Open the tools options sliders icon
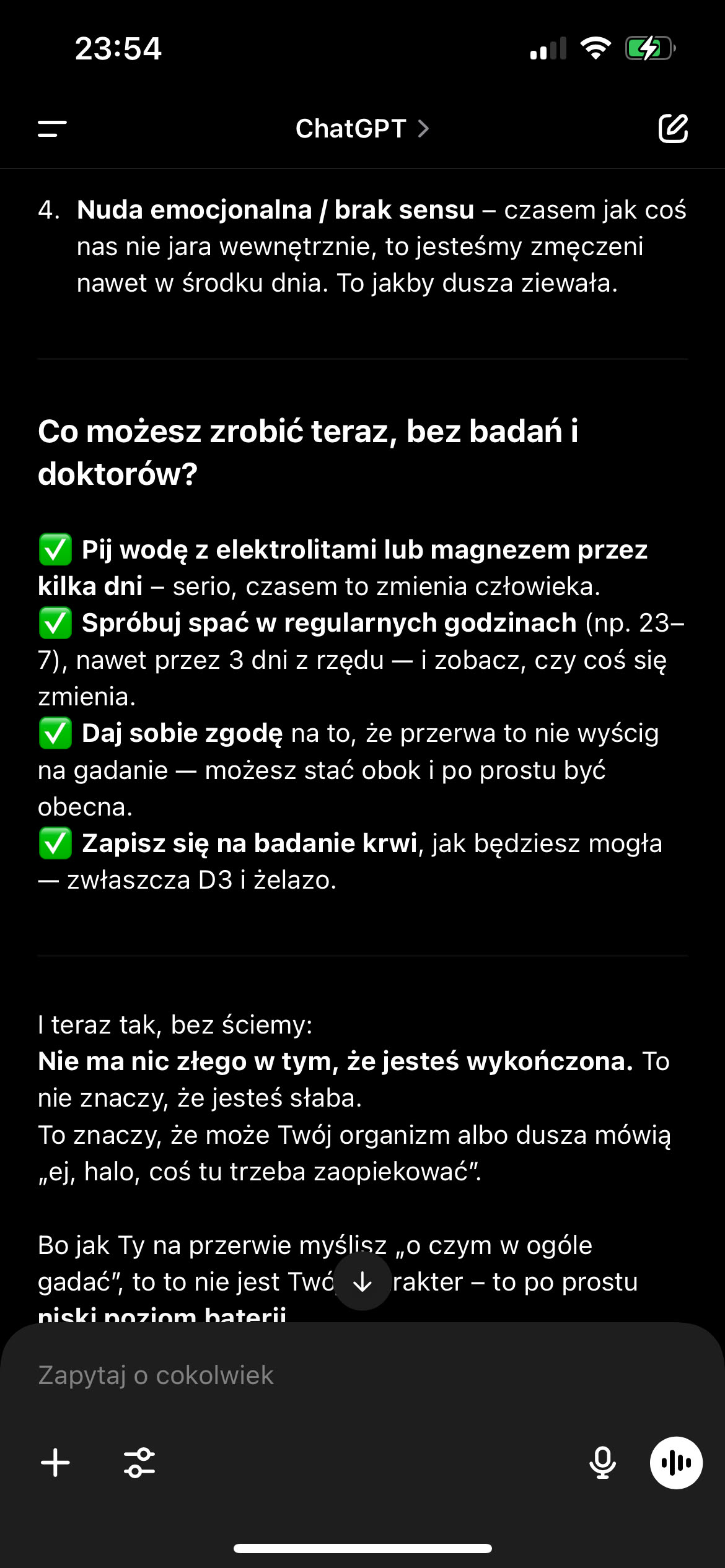The height and width of the screenshot is (1568, 725). (139, 1463)
